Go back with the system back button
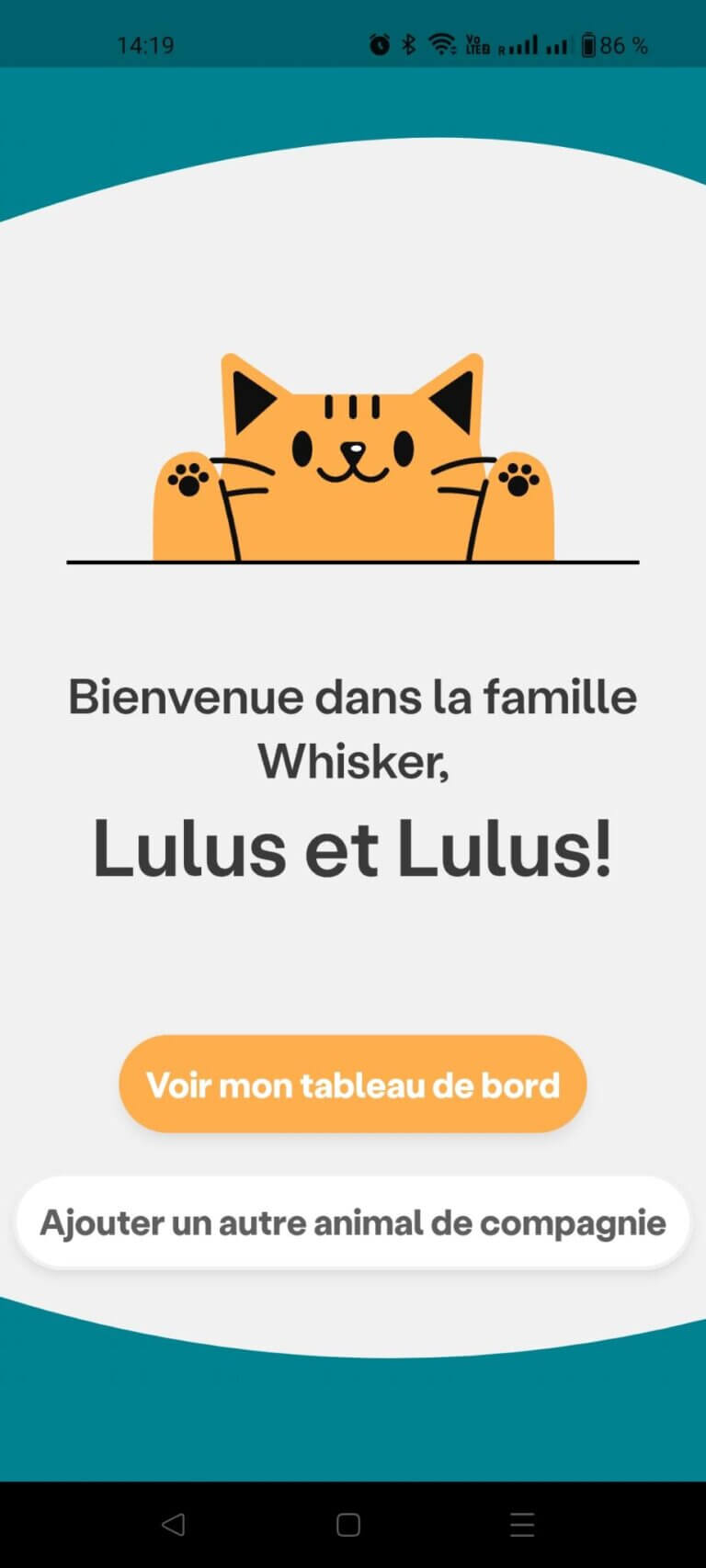Screen dimensions: 706x1568 click(173, 1524)
